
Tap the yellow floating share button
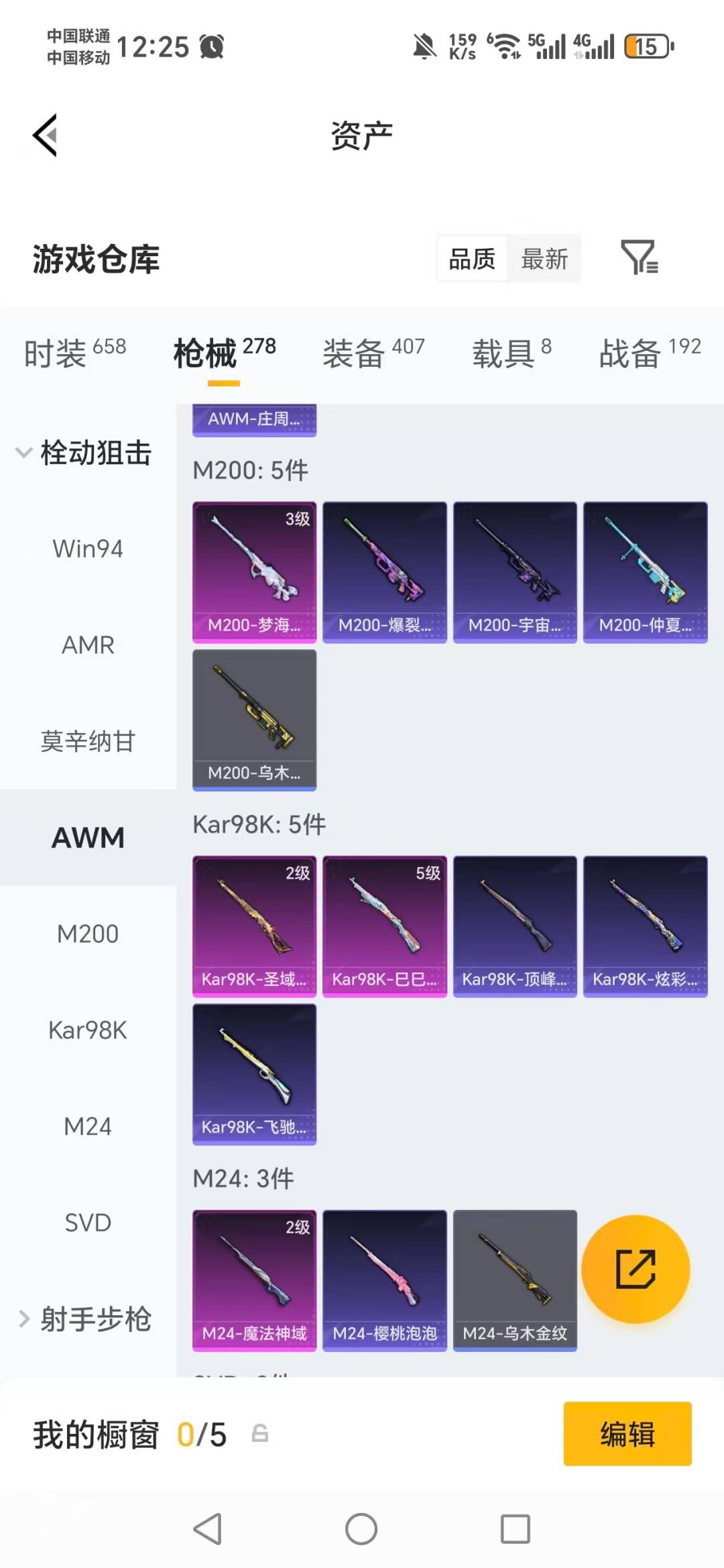pos(635,1268)
